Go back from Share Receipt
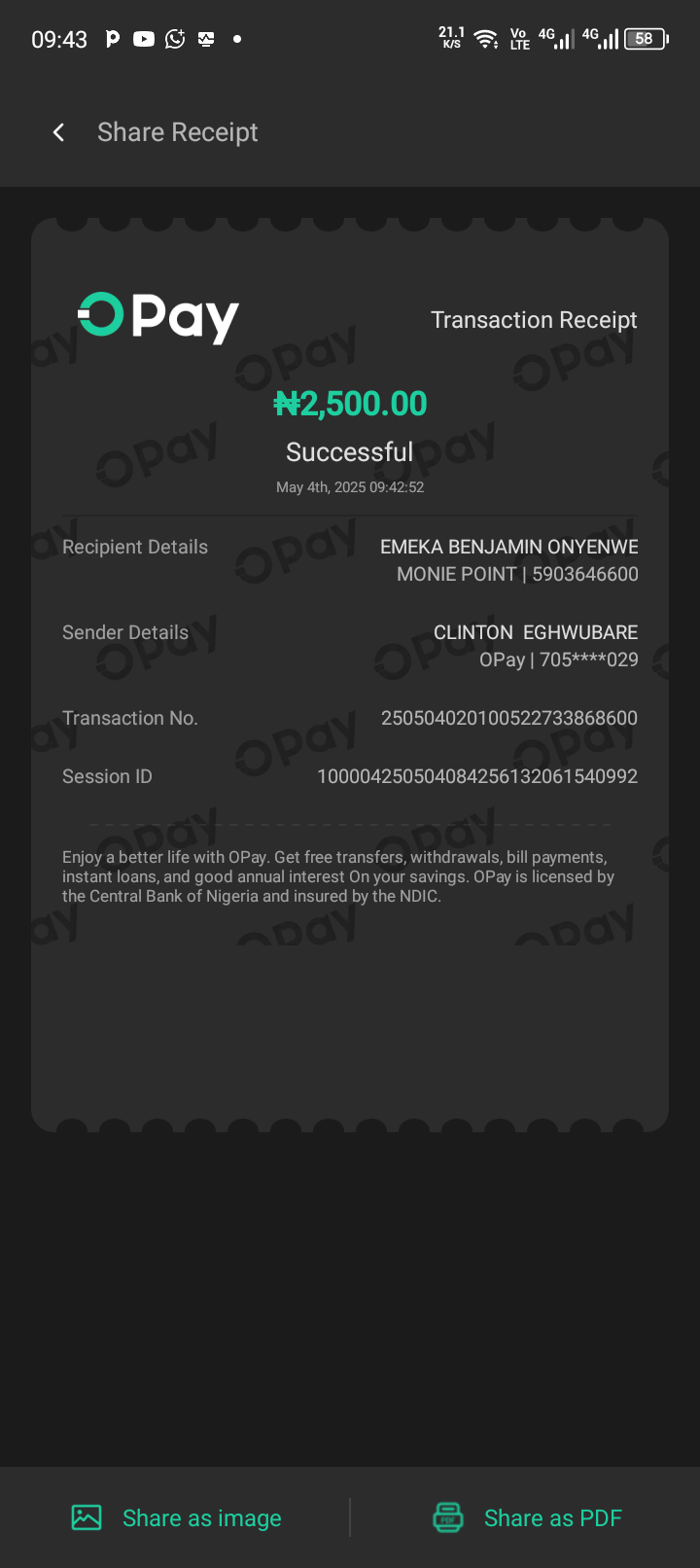Viewport: 700px width, 1568px height. 58,132
